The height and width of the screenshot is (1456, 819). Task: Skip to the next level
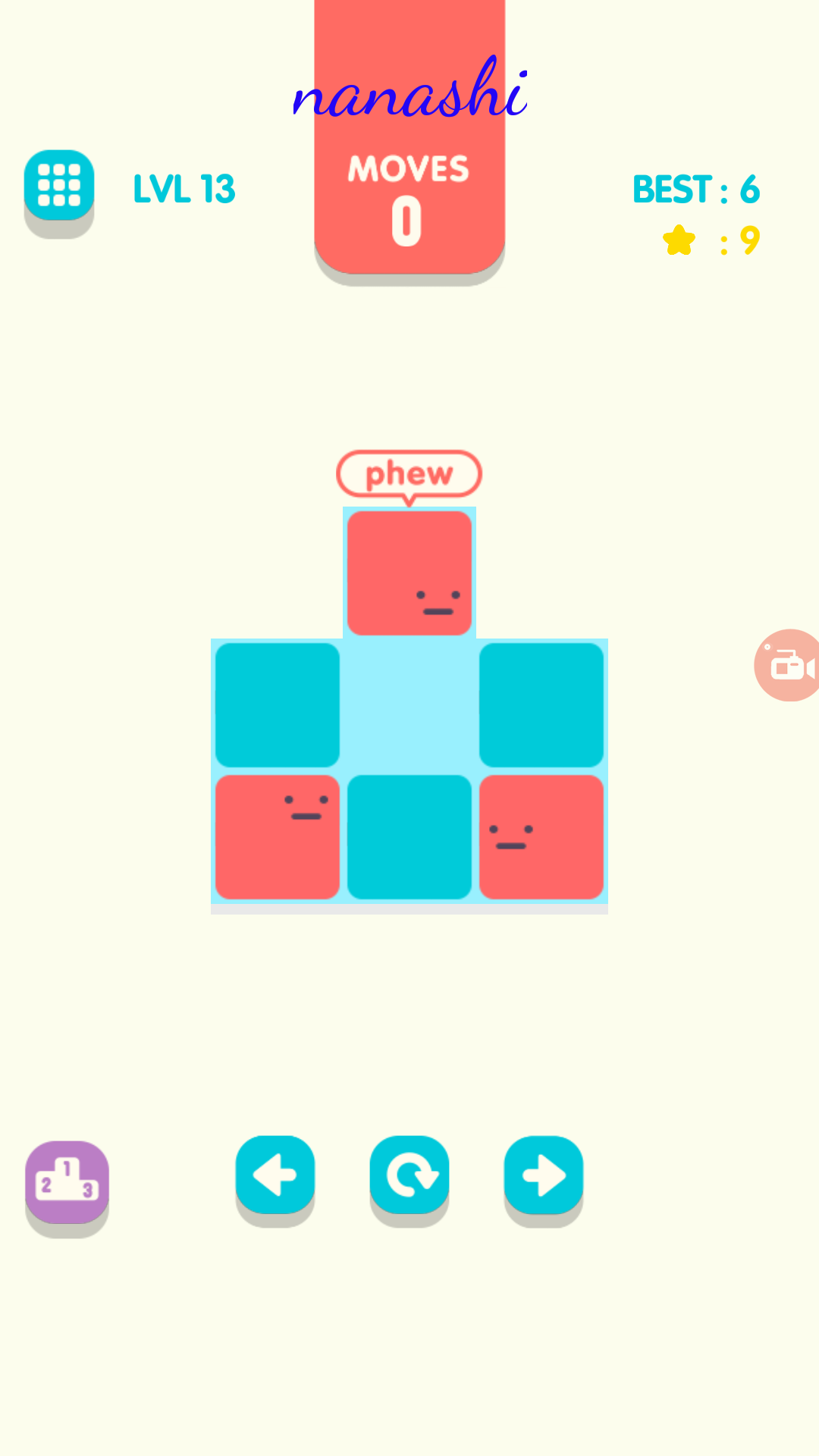(x=544, y=1175)
